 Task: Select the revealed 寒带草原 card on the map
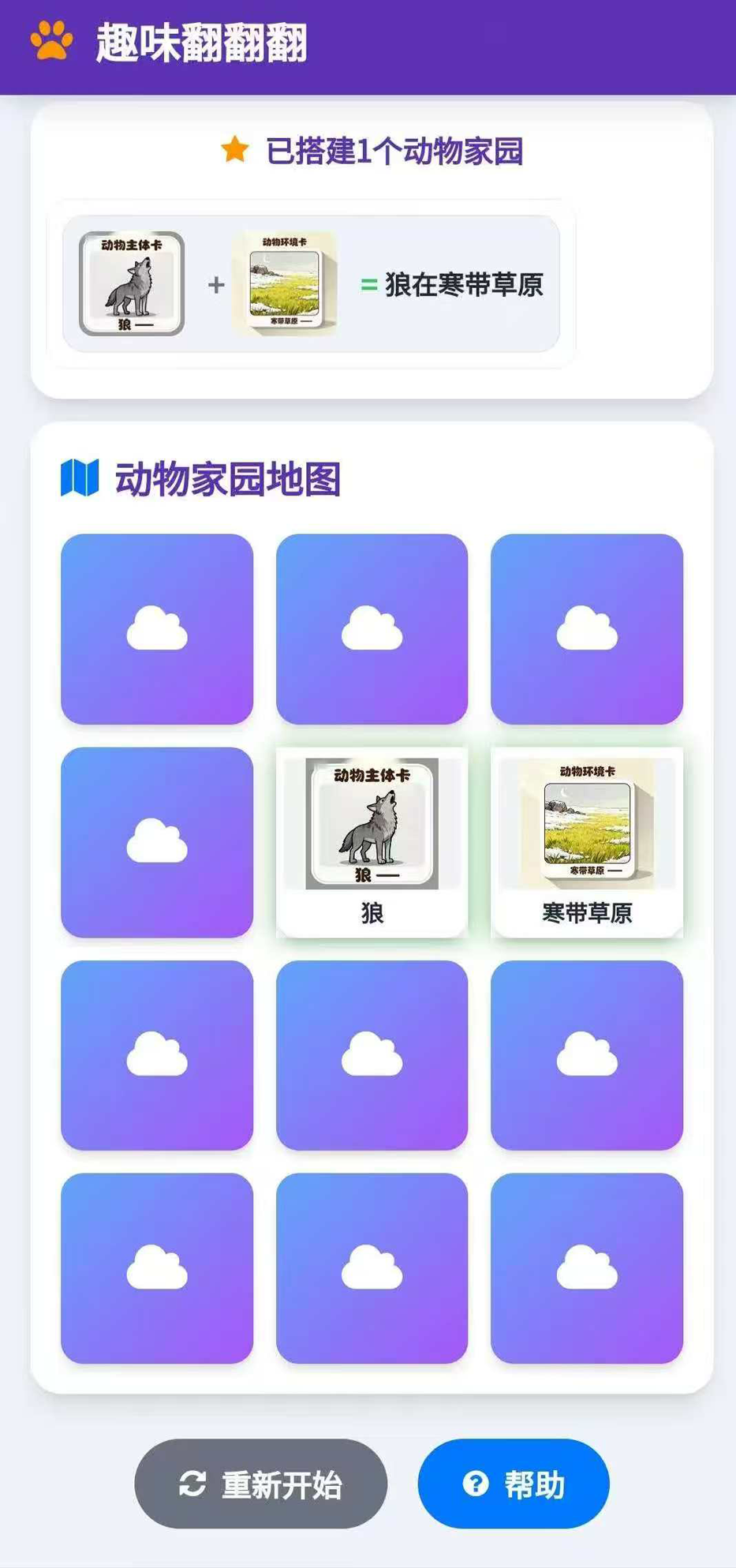[586, 842]
